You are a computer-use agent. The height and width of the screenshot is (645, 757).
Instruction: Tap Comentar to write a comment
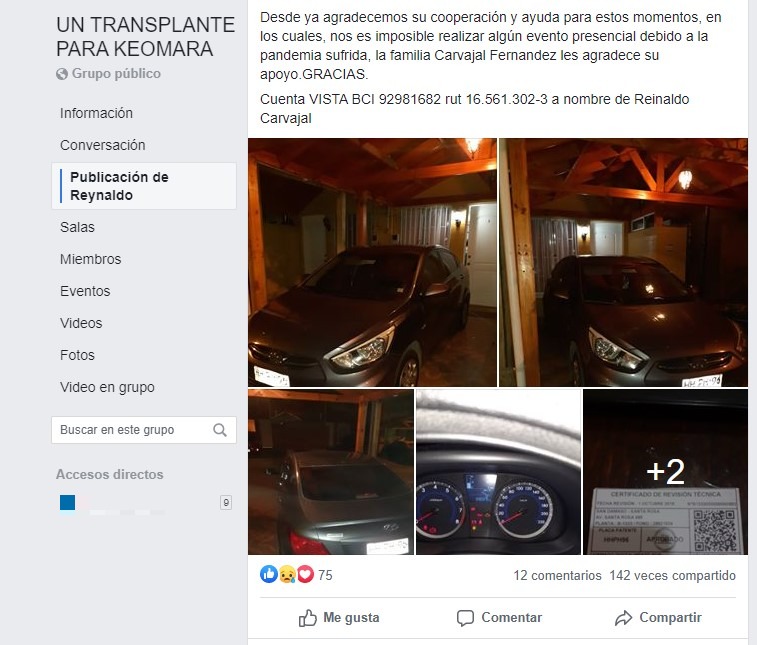tap(499, 618)
